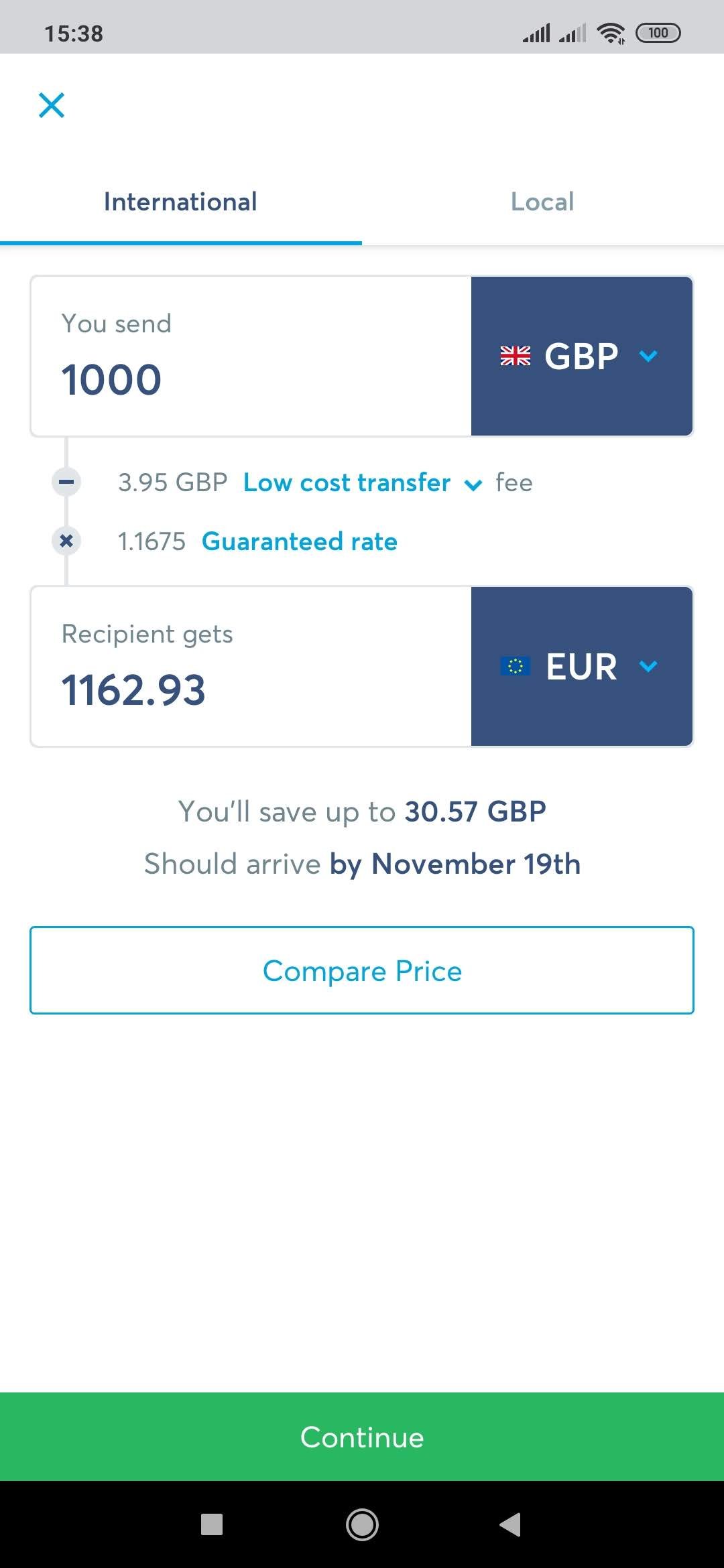Expand the Low cost transfer options
The width and height of the screenshot is (724, 1568).
363,483
